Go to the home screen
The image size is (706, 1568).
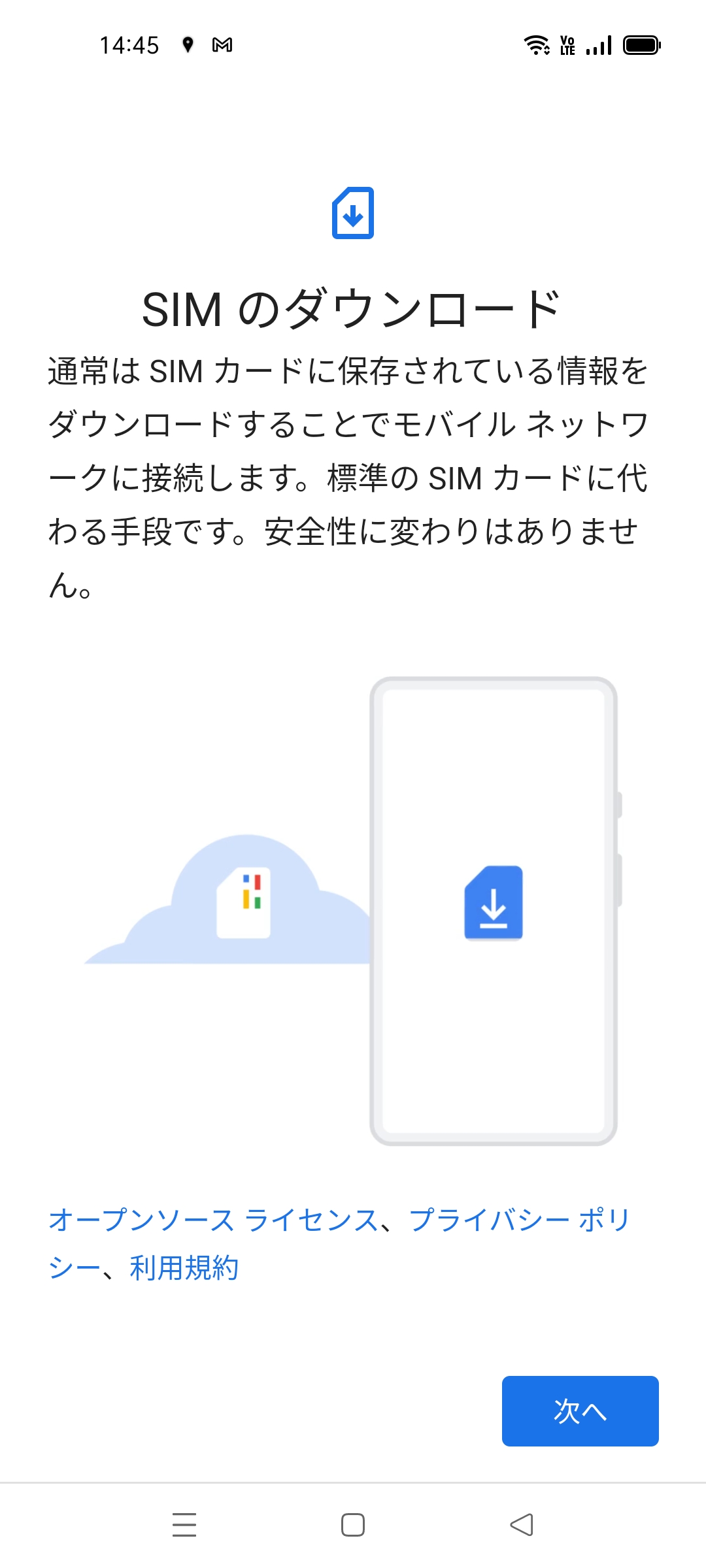click(353, 1524)
